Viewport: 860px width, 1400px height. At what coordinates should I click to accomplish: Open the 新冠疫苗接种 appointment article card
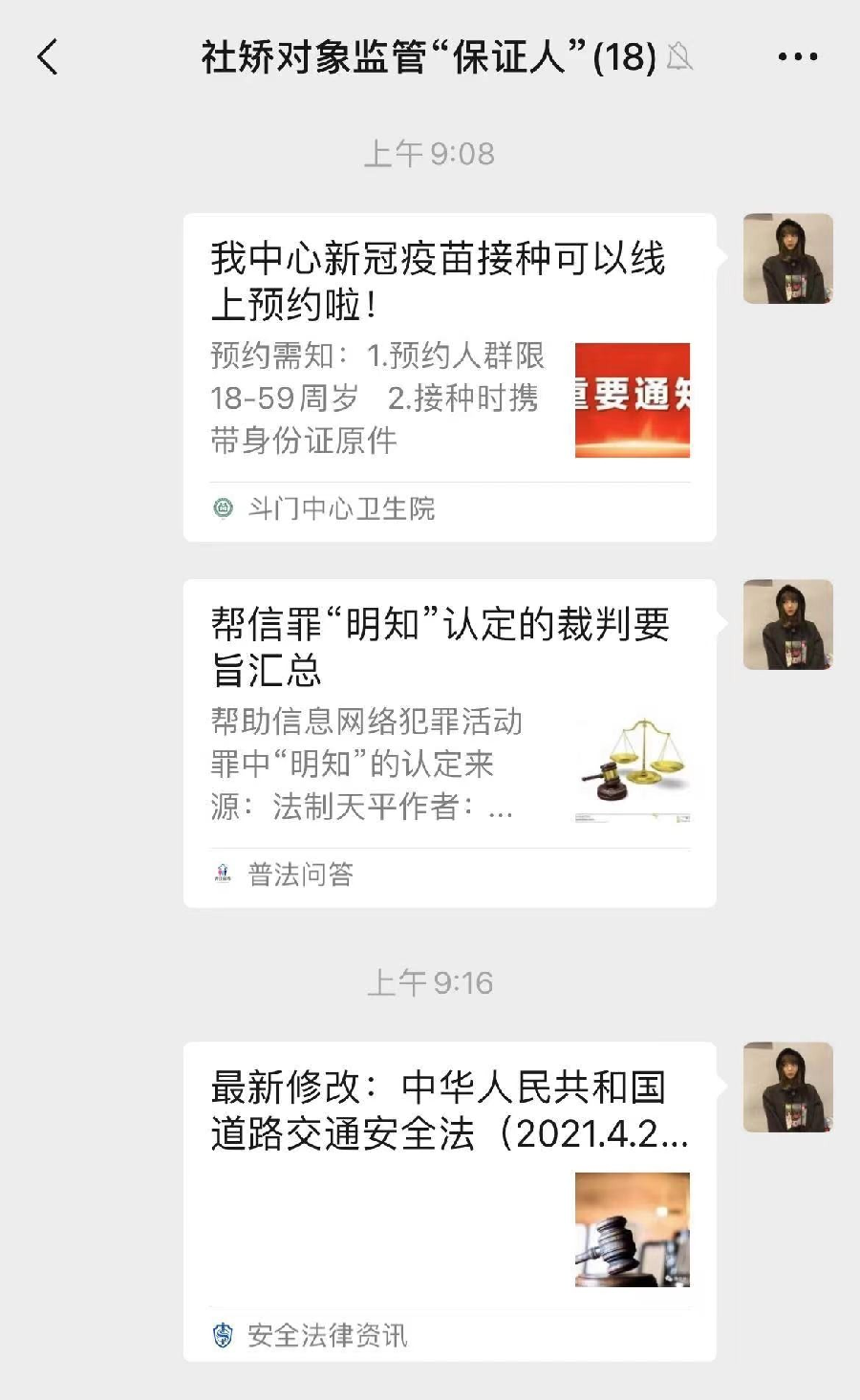coord(449,377)
